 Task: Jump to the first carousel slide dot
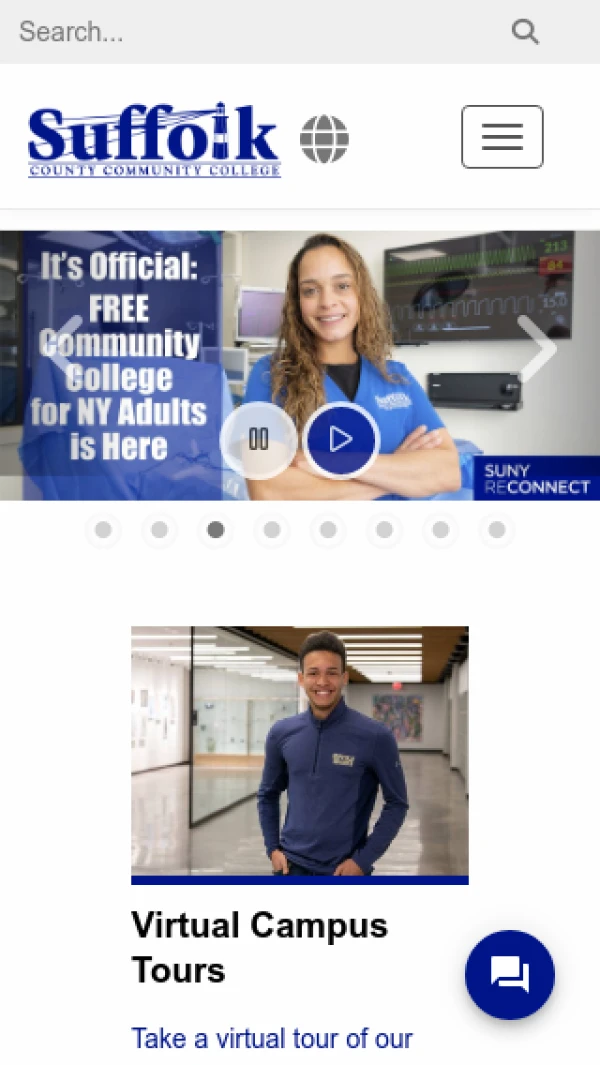click(103, 530)
